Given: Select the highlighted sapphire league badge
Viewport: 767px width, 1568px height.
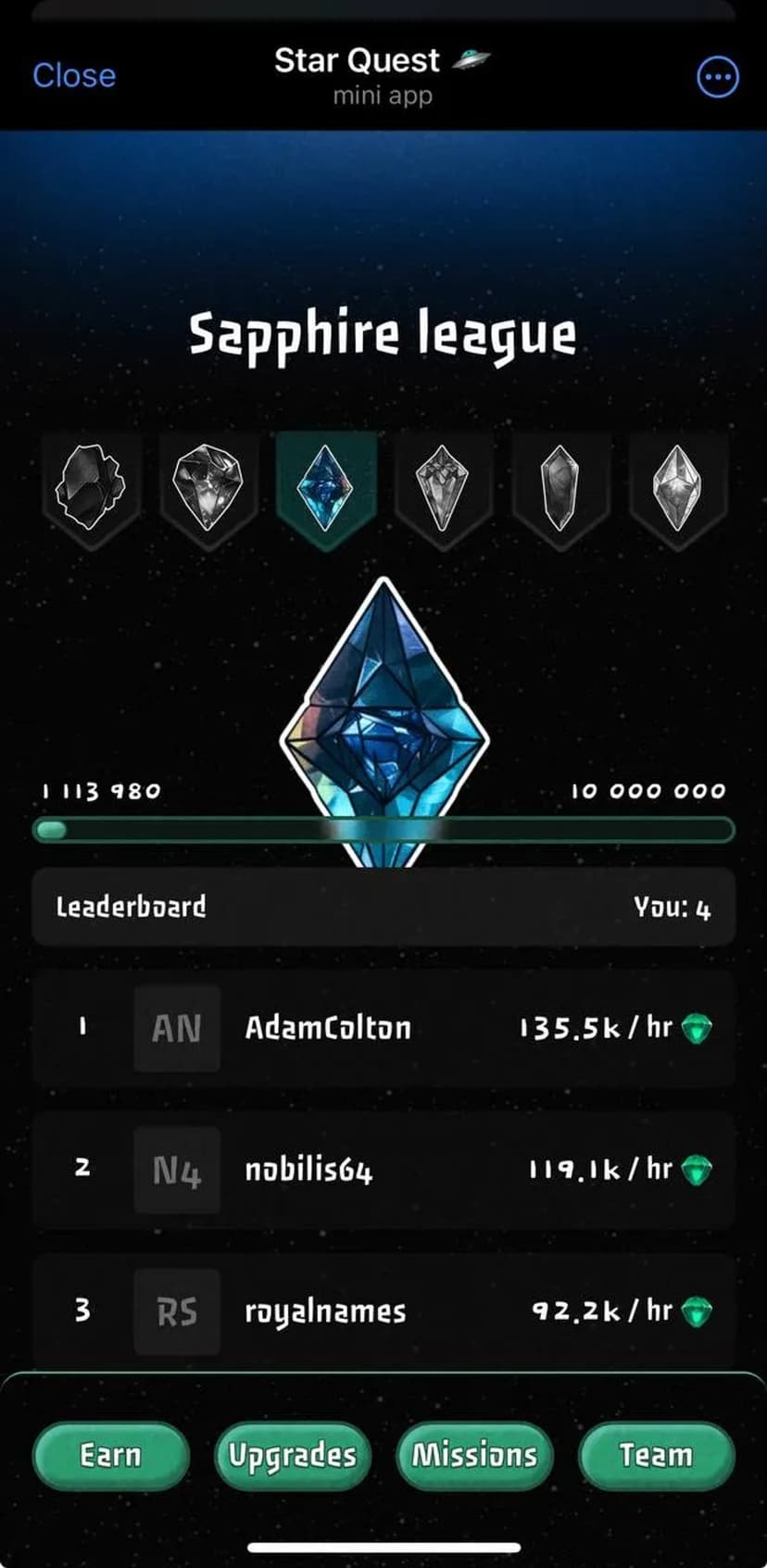Looking at the screenshot, I should pos(325,487).
